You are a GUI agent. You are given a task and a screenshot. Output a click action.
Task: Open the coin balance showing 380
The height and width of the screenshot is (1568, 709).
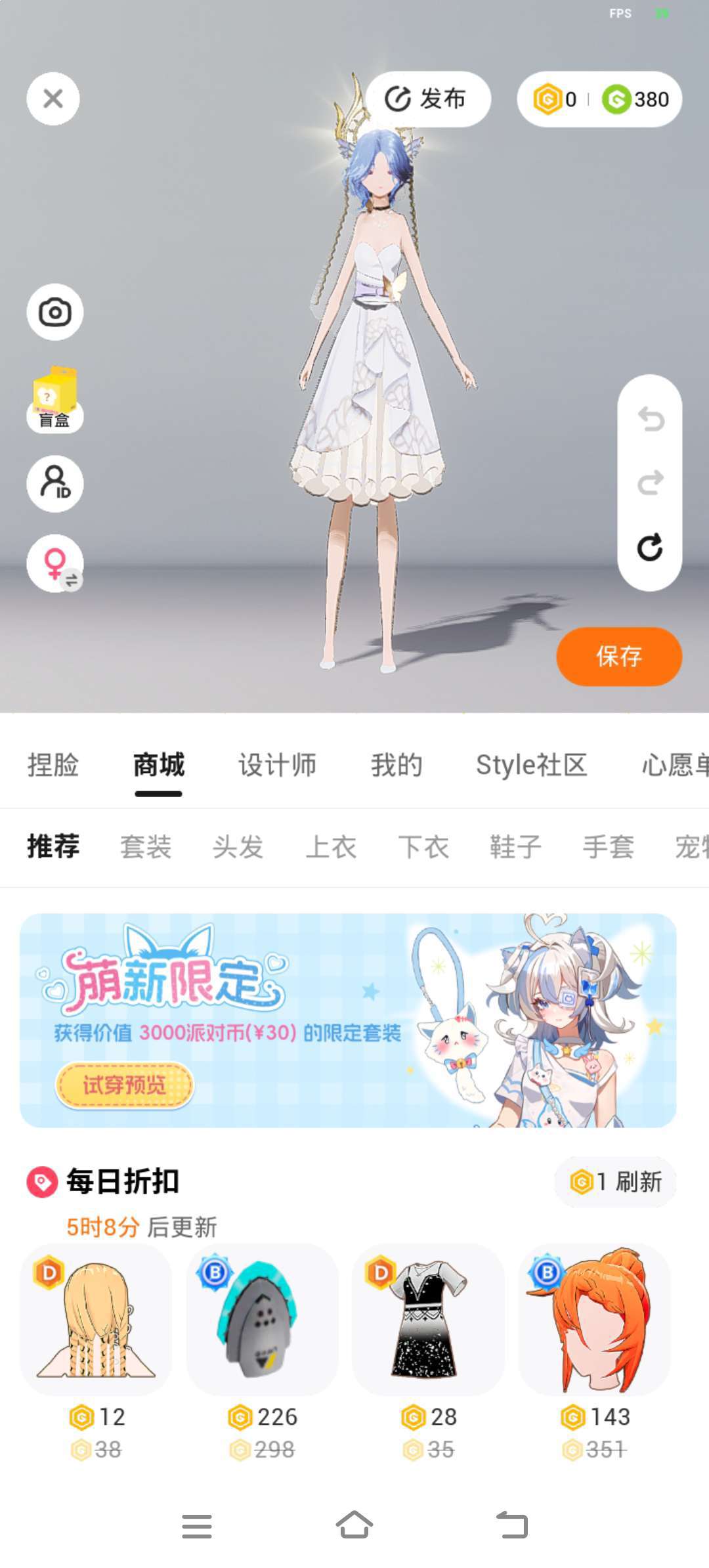pos(635,99)
